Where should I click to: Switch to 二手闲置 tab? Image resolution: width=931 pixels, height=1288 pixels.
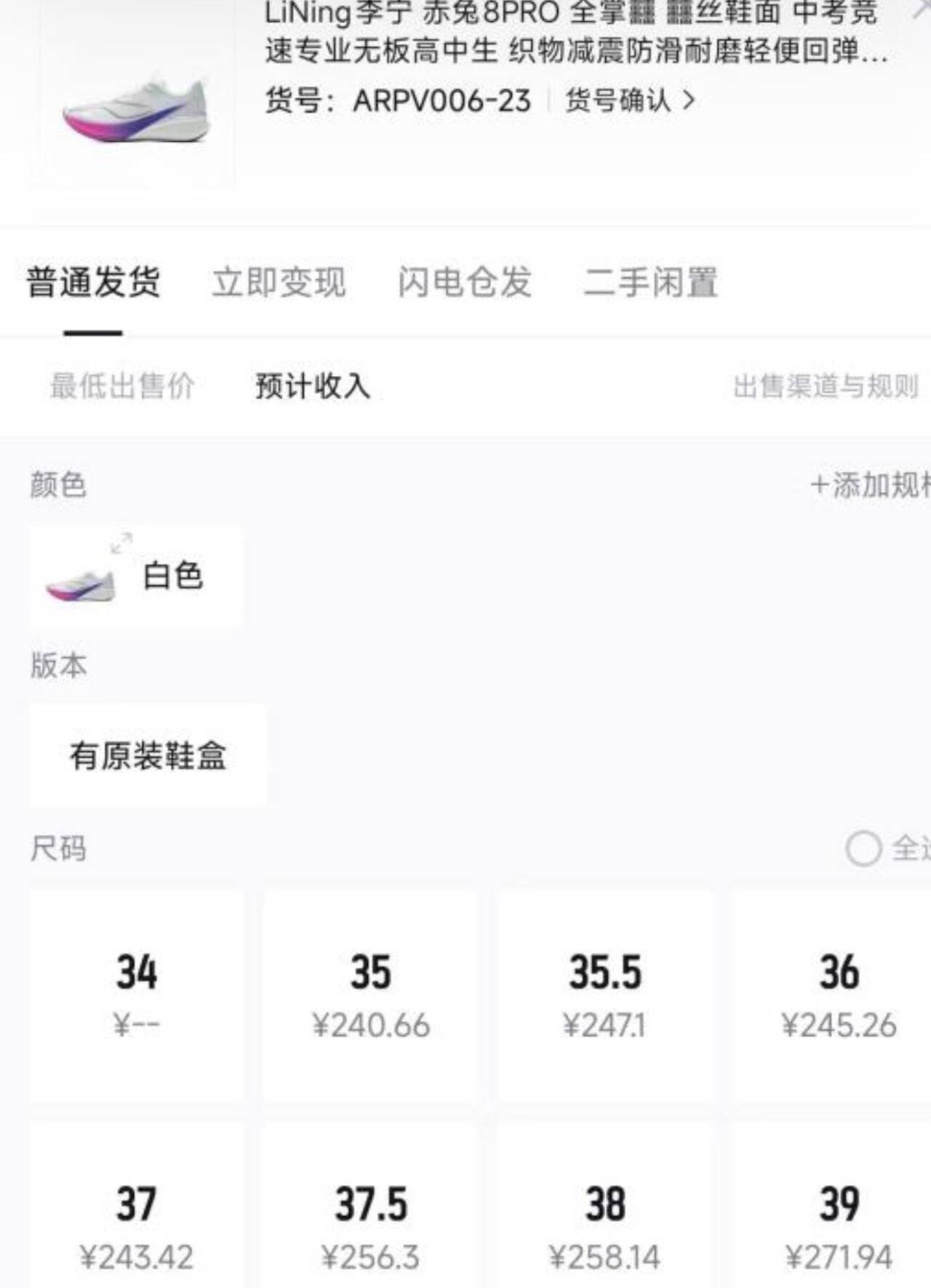[650, 282]
